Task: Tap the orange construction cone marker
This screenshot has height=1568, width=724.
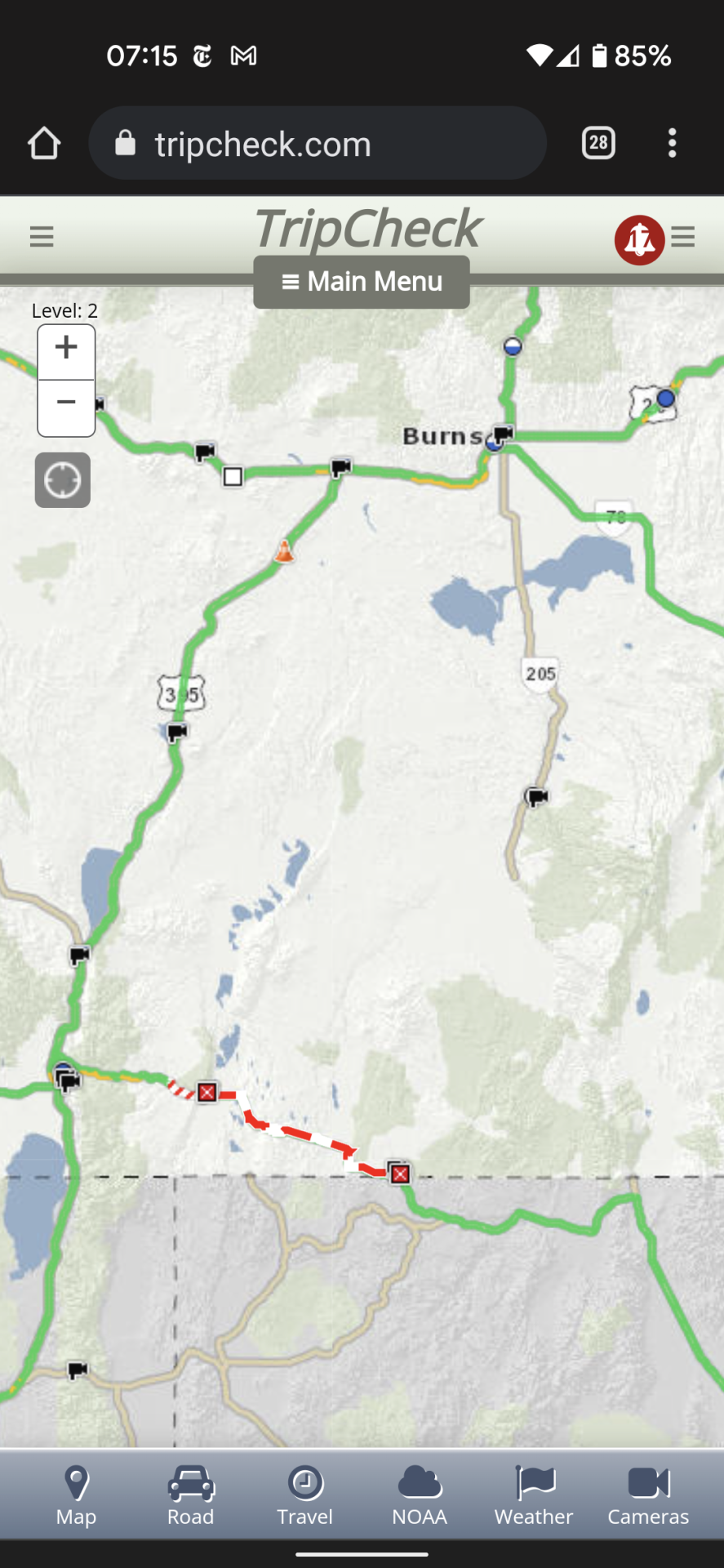Action: click(284, 552)
